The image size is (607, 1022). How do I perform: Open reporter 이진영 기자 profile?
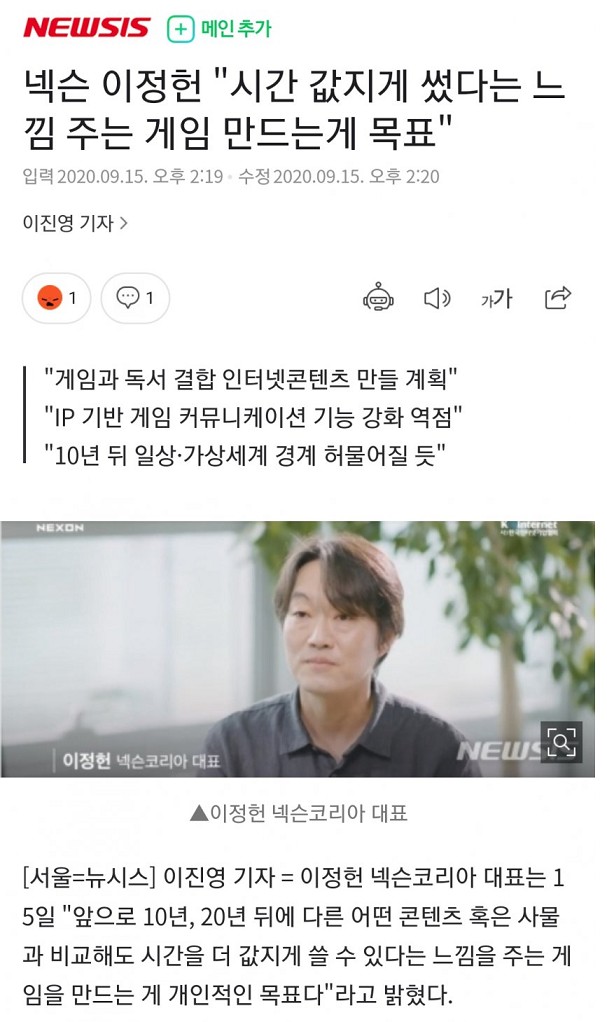[x=75, y=223]
